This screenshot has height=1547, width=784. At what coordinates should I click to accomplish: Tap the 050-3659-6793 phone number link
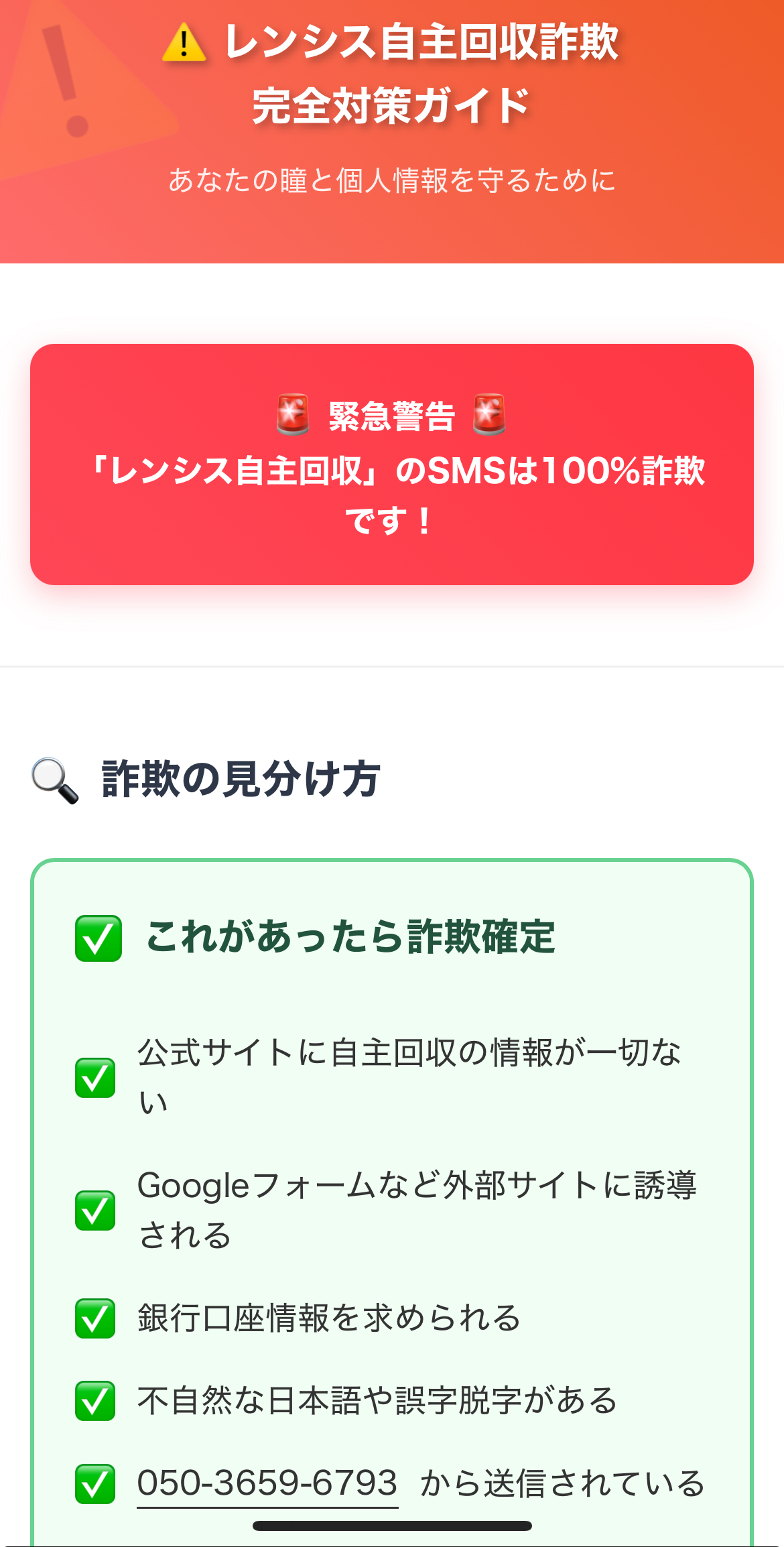tap(267, 1483)
